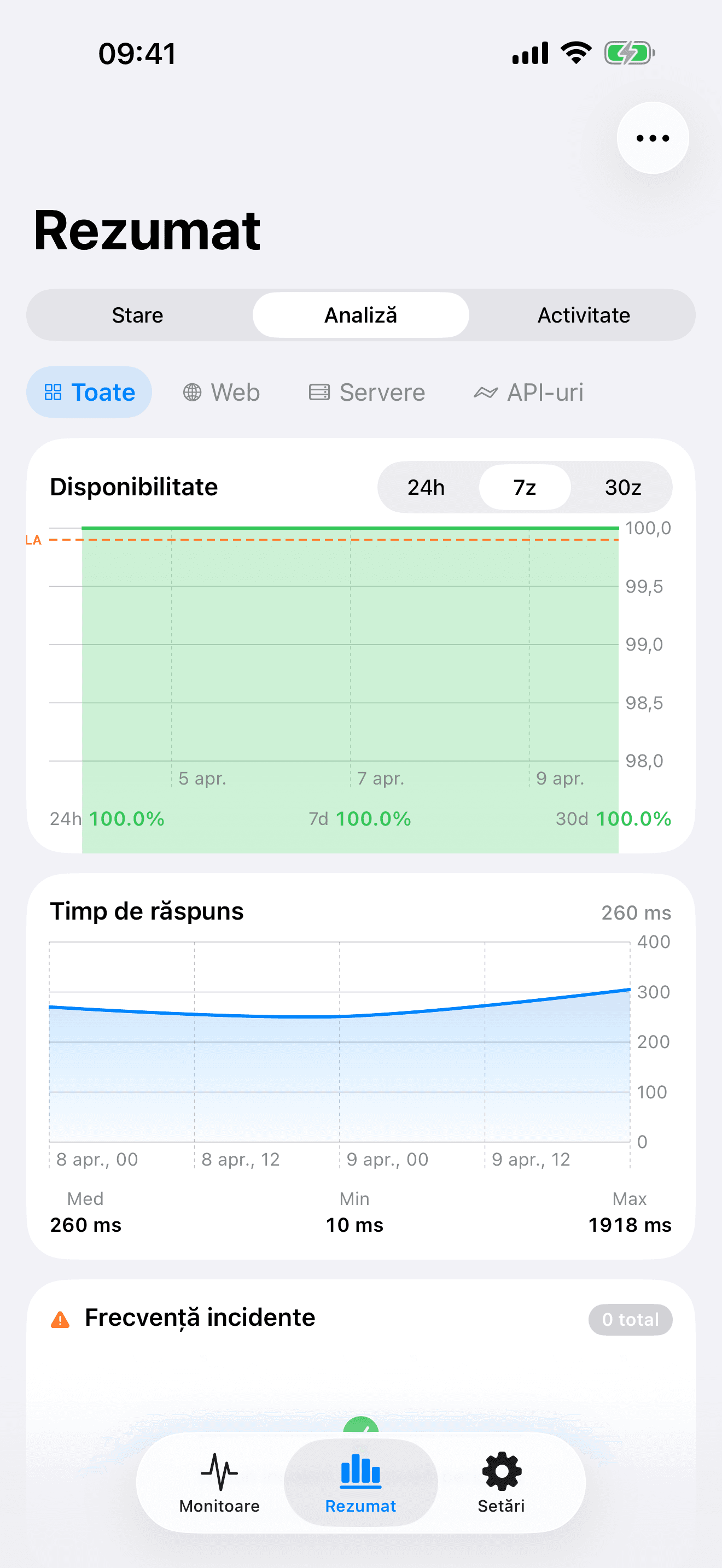Screen dimensions: 722x1568
Task: Select the Analiză segment
Action: coord(360,315)
